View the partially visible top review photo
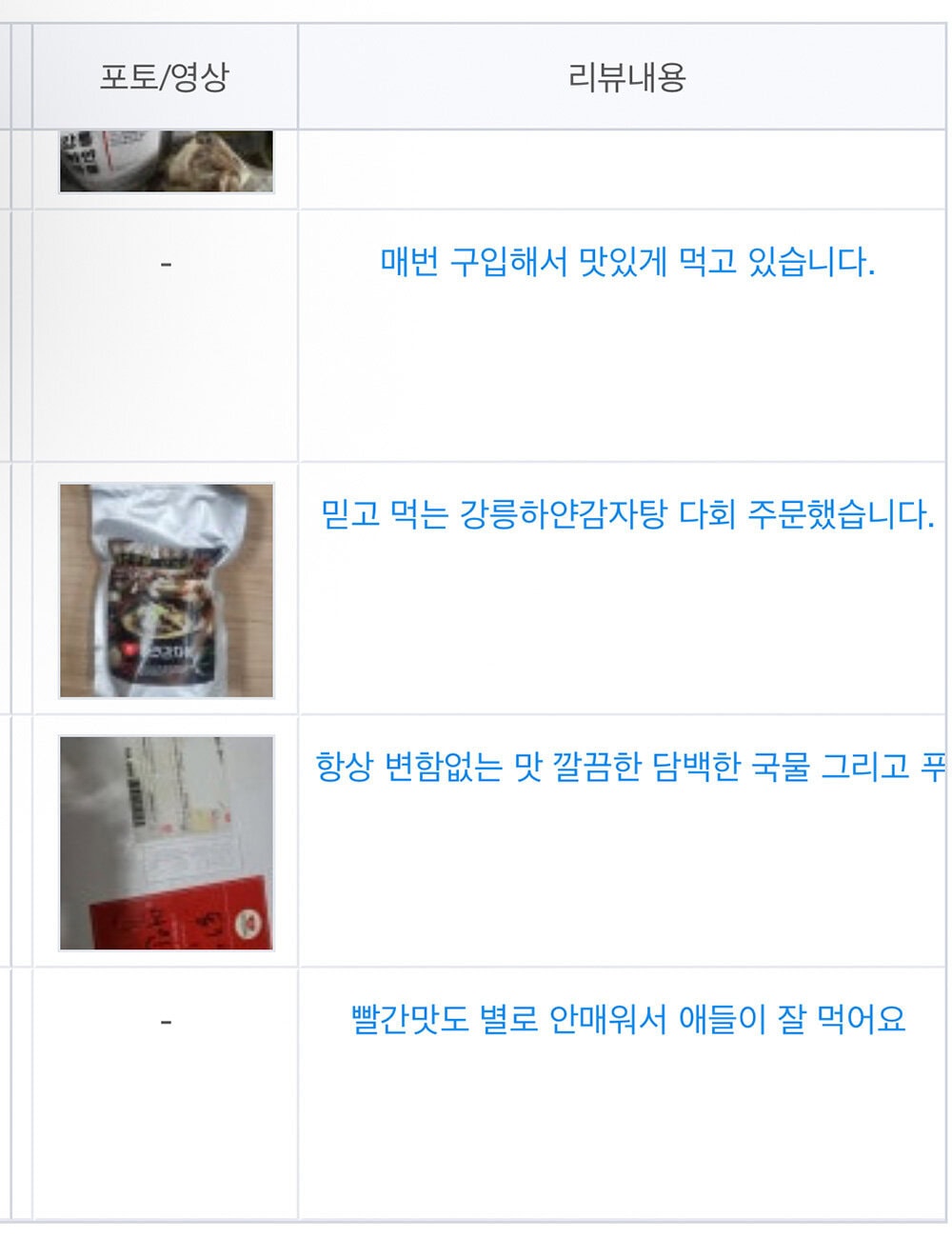This screenshot has height=1238, width=952. (x=167, y=162)
